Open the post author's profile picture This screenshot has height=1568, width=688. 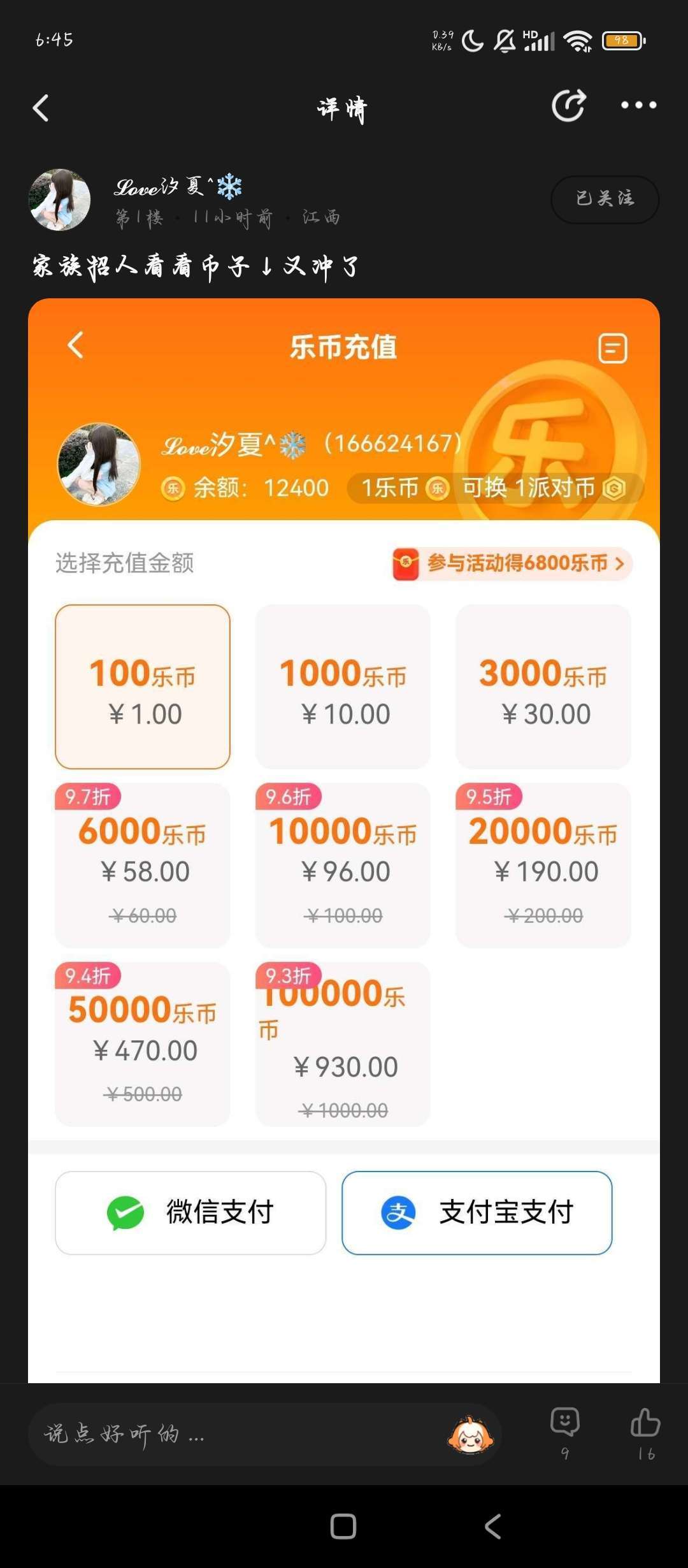(60, 200)
